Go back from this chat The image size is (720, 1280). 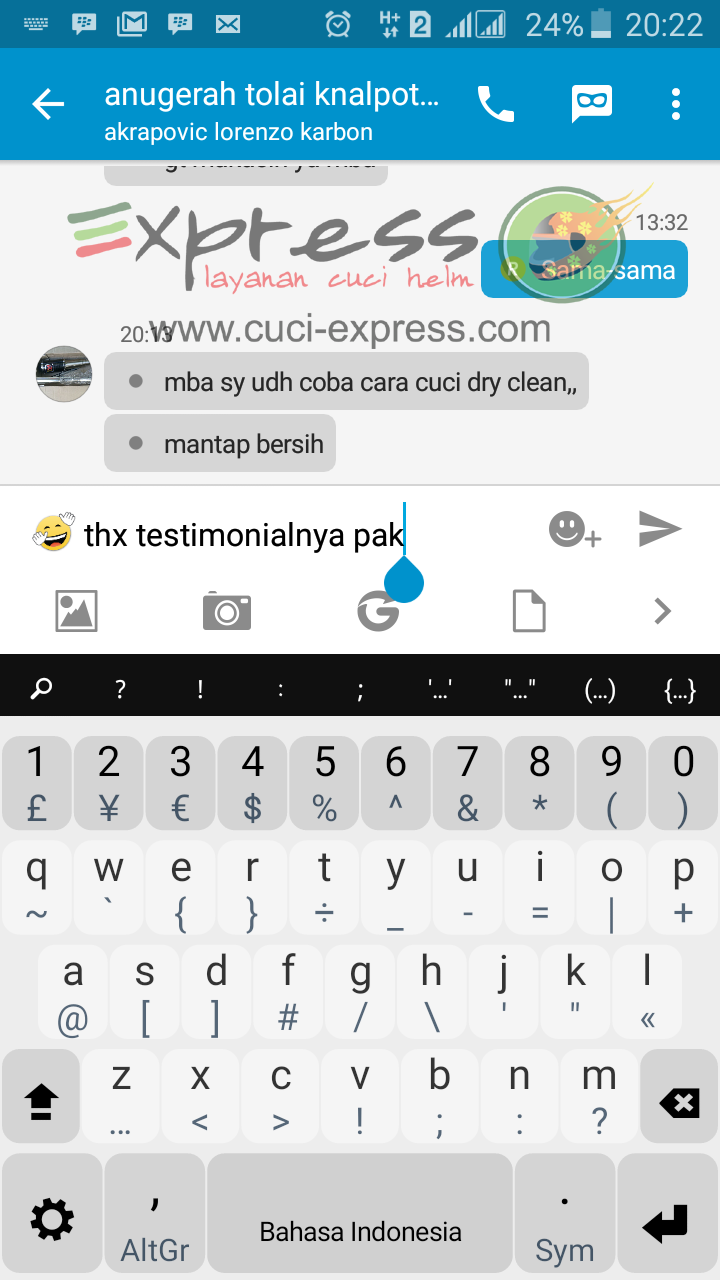click(x=47, y=104)
